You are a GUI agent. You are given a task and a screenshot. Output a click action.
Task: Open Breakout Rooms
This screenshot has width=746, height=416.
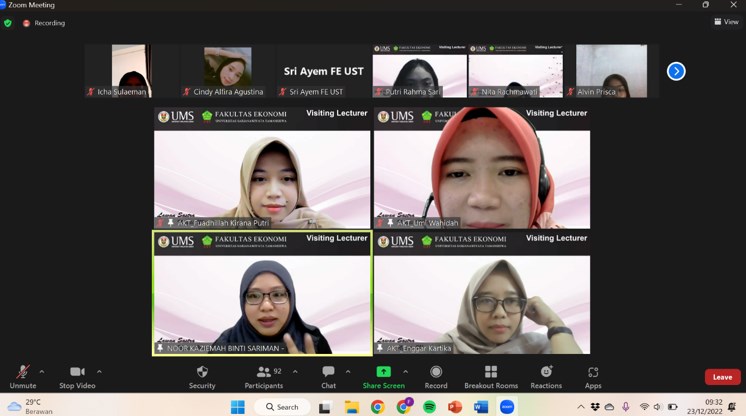click(x=491, y=374)
